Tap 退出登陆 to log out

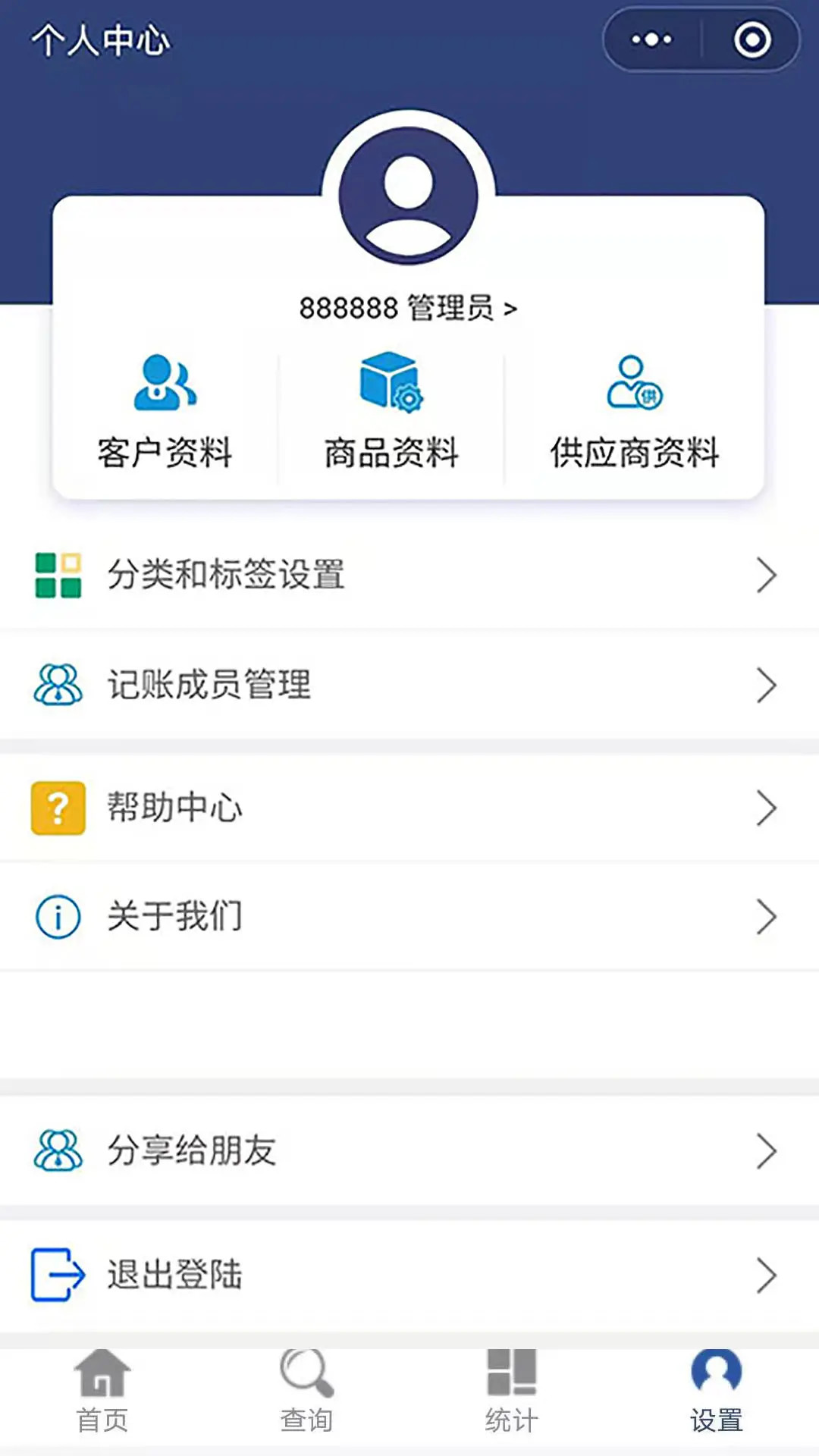(x=409, y=1275)
